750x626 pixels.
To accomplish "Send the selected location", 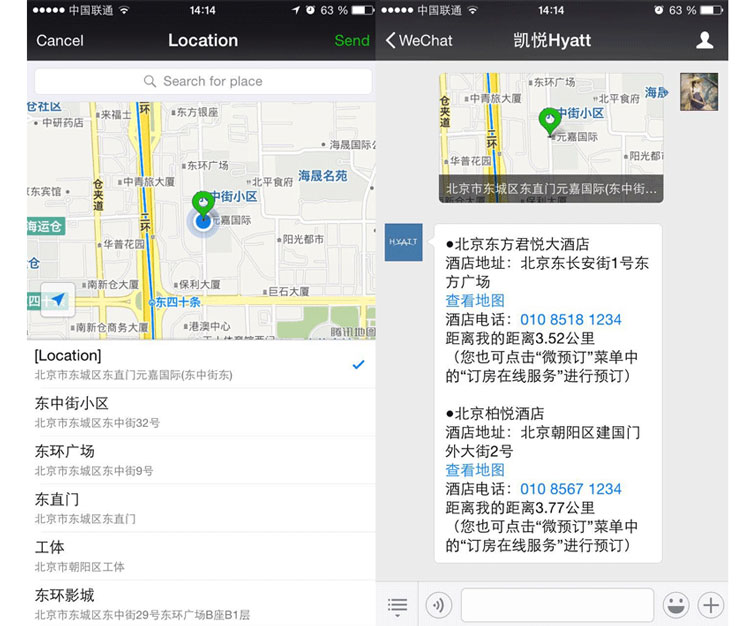I will tap(351, 41).
